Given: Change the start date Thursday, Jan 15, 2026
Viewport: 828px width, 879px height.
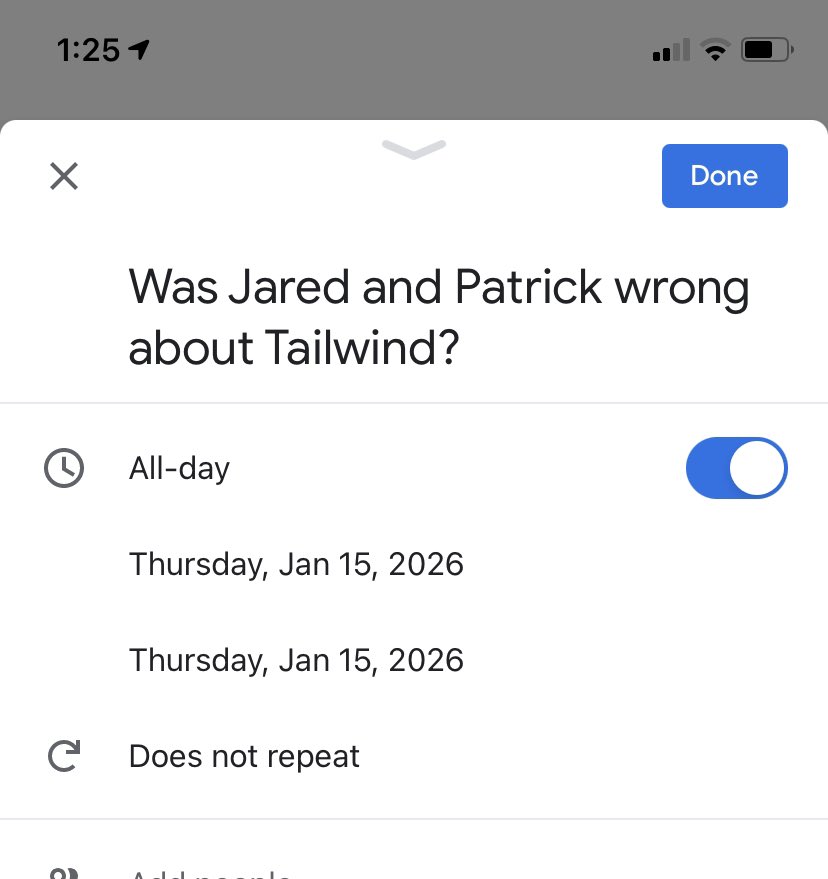Looking at the screenshot, I should point(296,564).
